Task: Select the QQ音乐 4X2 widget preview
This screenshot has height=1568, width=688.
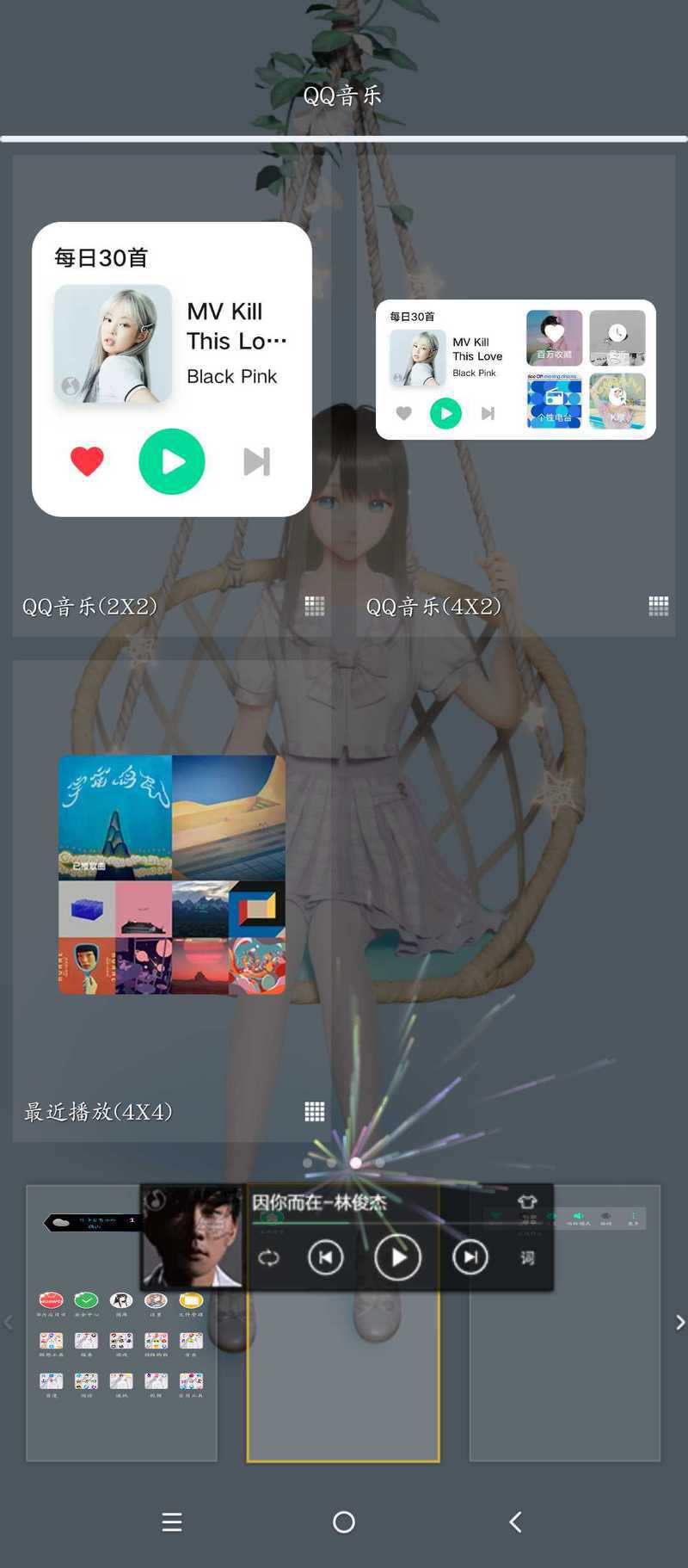Action: pyautogui.click(x=515, y=370)
